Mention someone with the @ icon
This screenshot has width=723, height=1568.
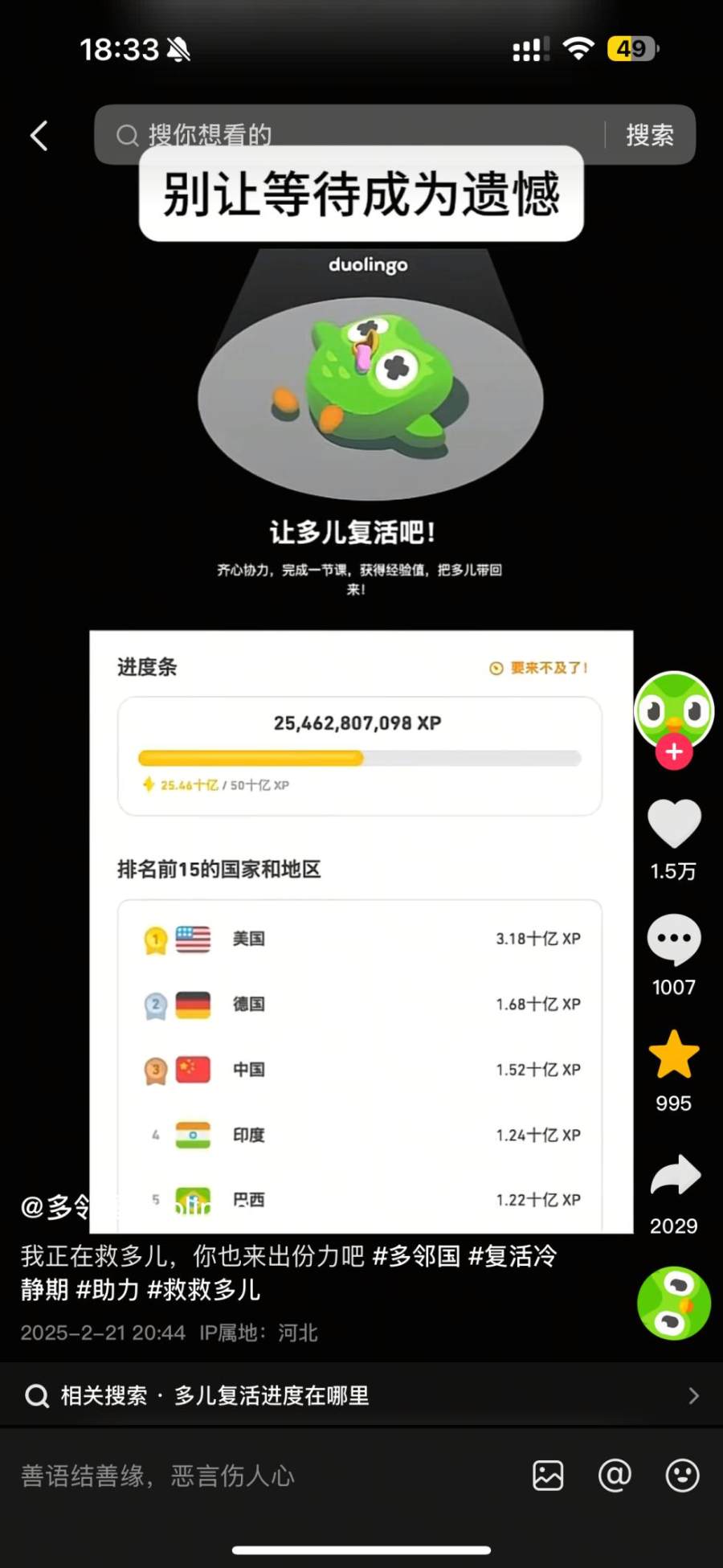[615, 1476]
